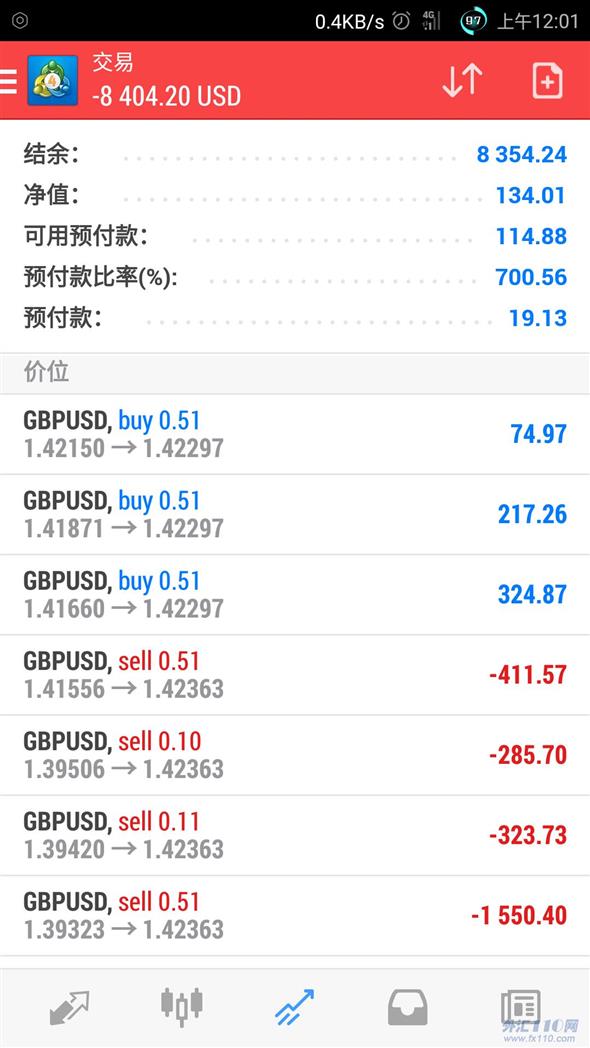Open GBPUSD sell 0.51 position at 1.41556

[295, 675]
